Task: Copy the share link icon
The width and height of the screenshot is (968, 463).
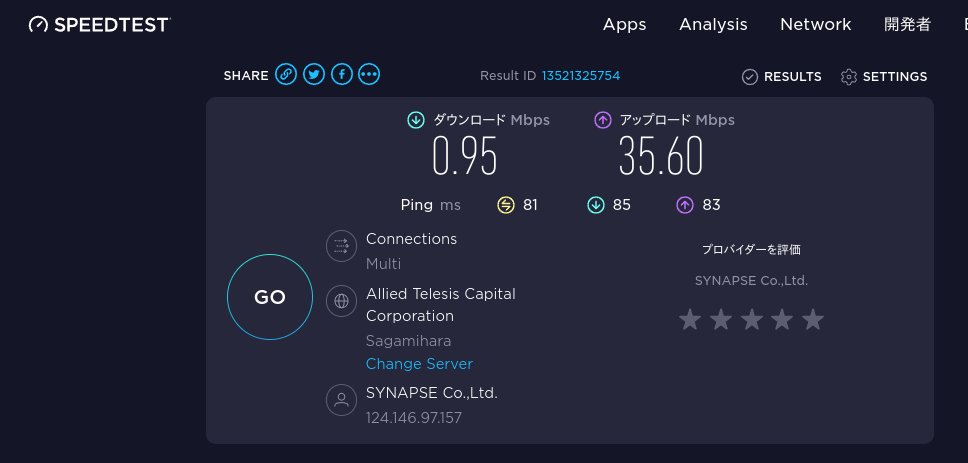Action: 286,75
